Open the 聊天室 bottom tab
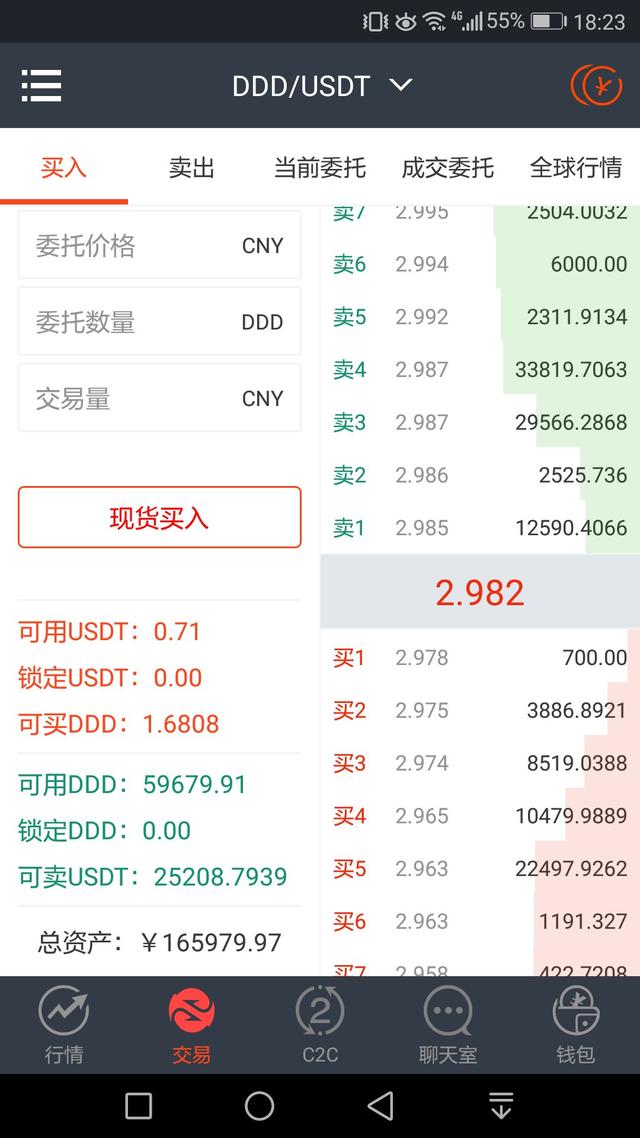Screen dimensions: 640x1138 [447, 1024]
